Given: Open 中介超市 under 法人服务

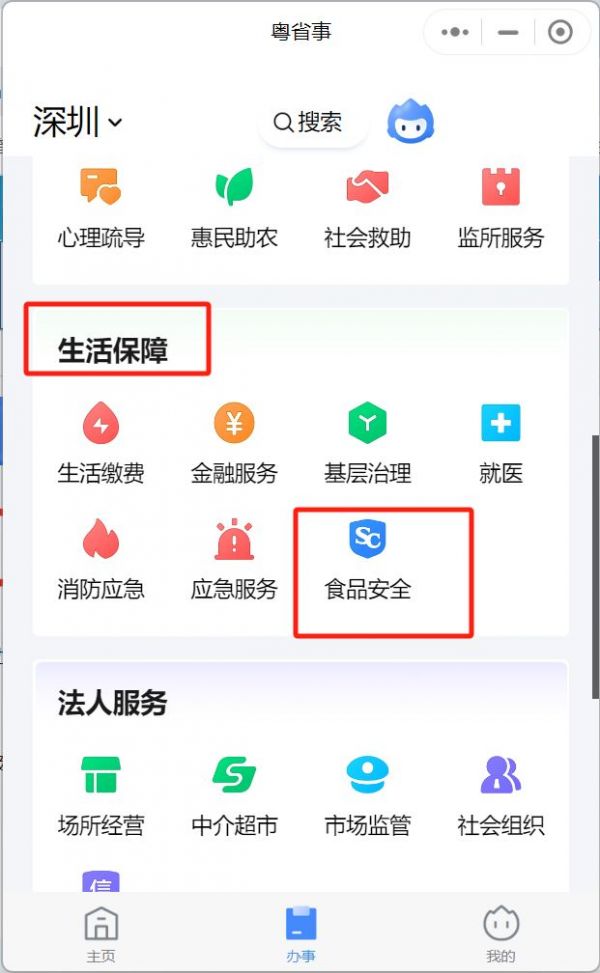Looking at the screenshot, I should (x=234, y=796).
